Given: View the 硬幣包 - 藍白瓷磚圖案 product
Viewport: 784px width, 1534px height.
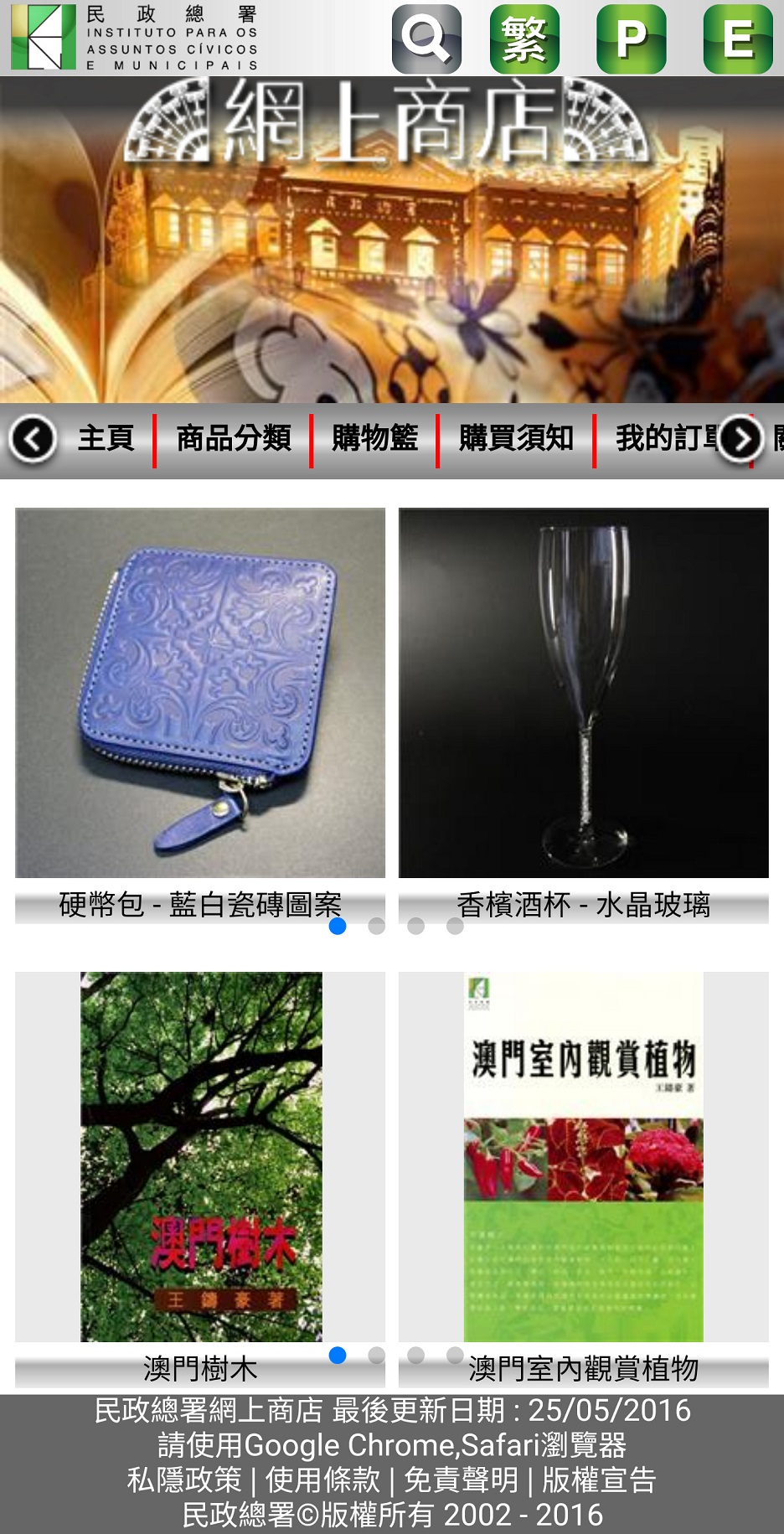Looking at the screenshot, I should [x=200, y=694].
